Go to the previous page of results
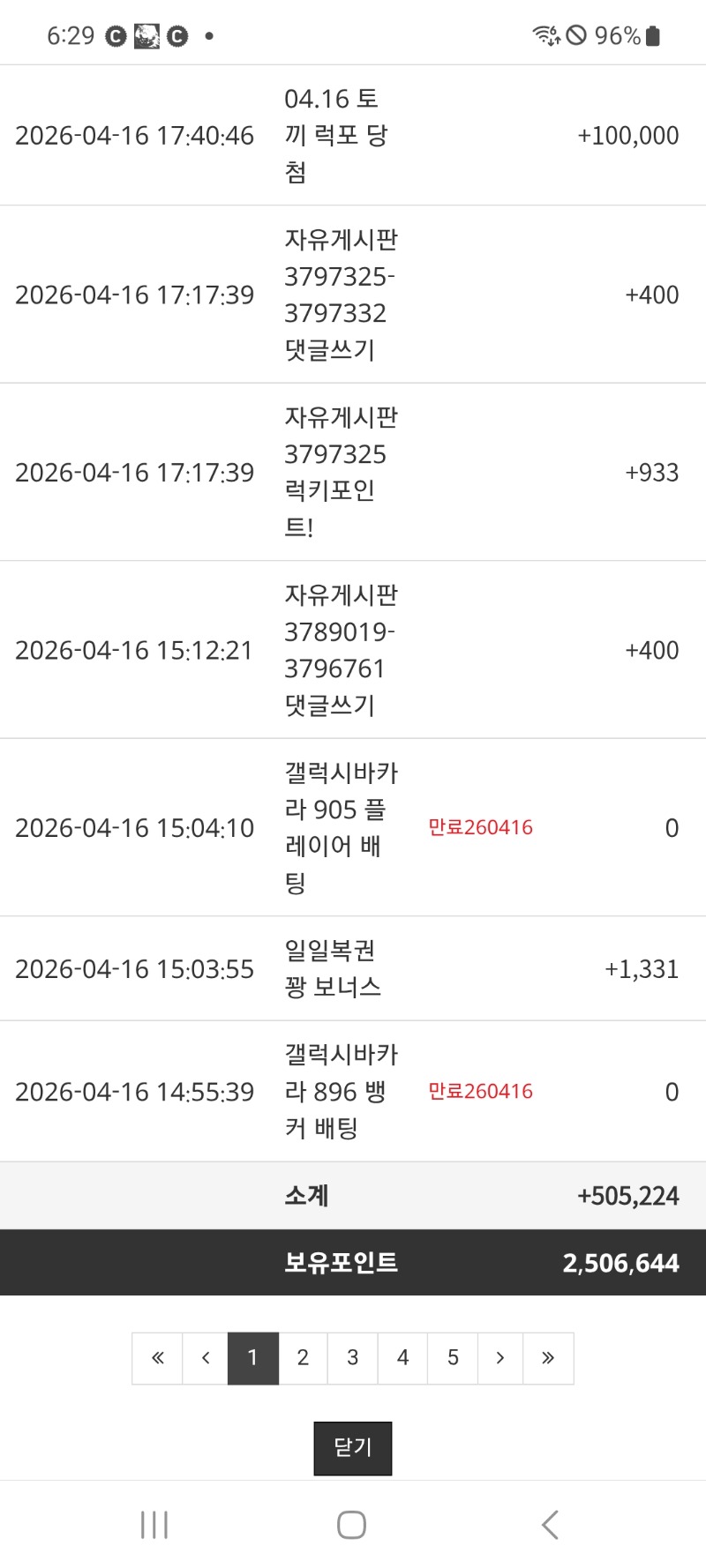The image size is (706, 1568). pos(206,1358)
